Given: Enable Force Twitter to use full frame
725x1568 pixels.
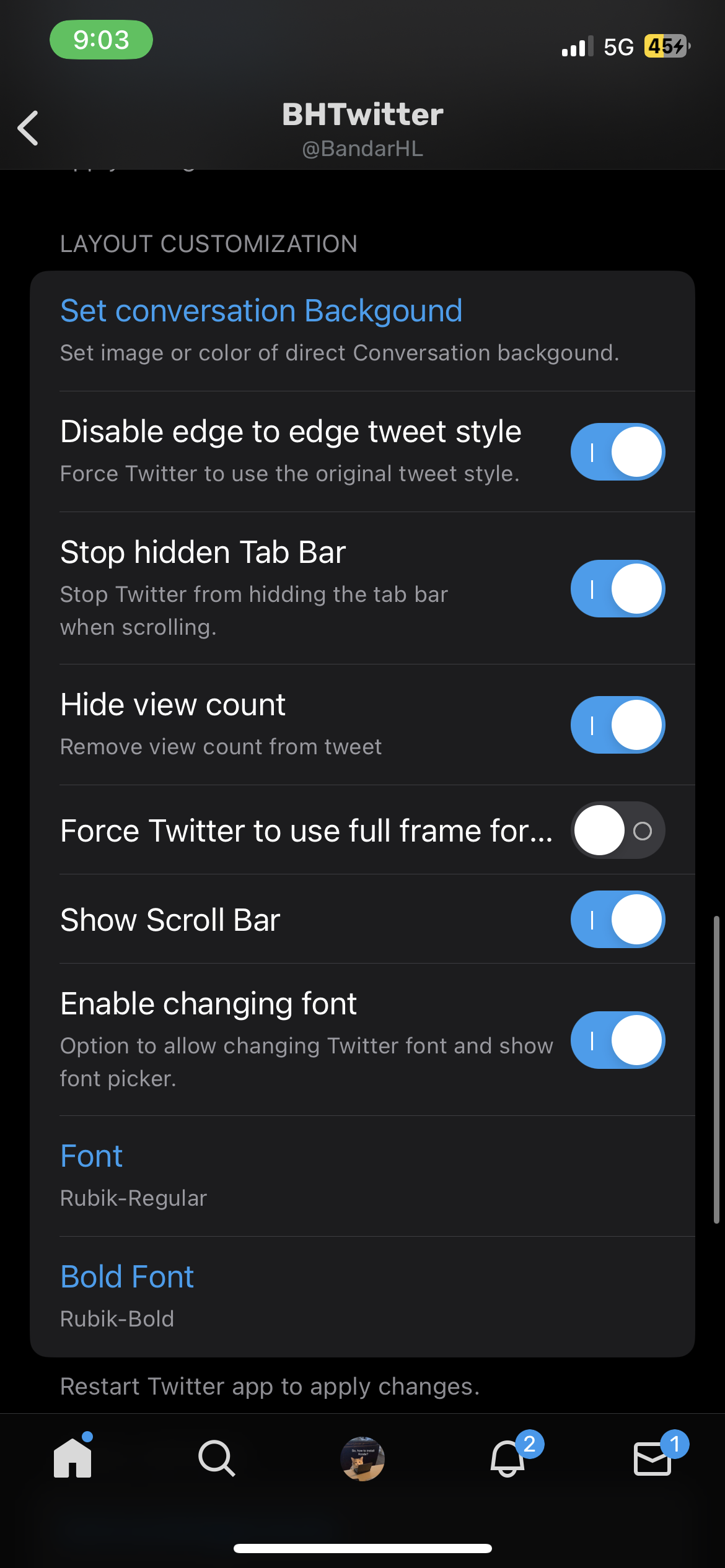Looking at the screenshot, I should pos(618,830).
